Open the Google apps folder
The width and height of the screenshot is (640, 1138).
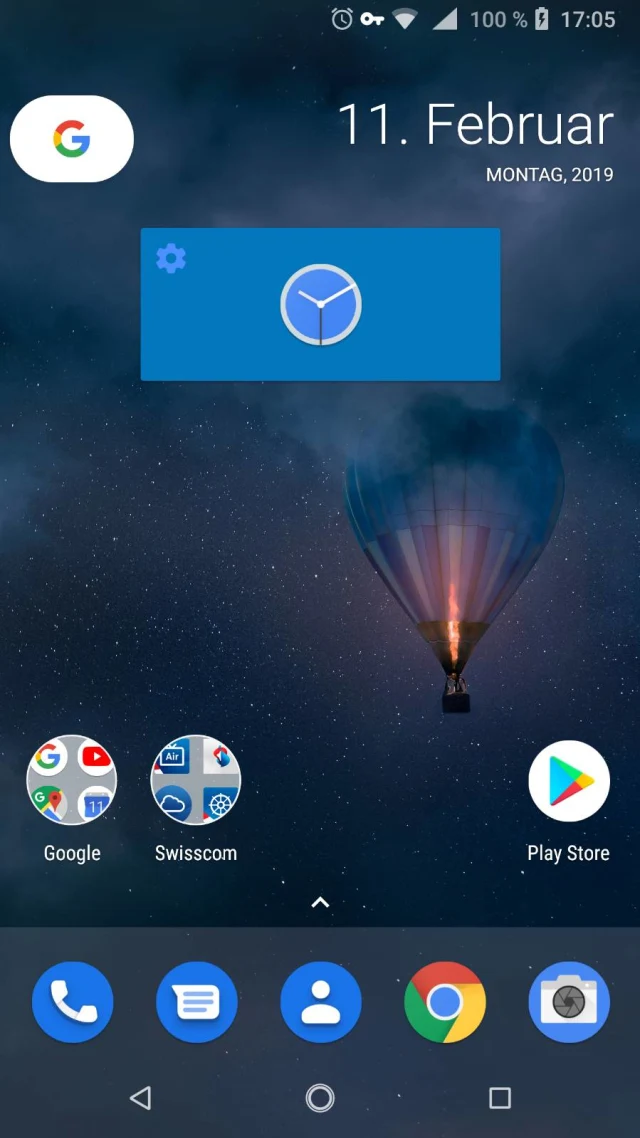tap(72, 781)
